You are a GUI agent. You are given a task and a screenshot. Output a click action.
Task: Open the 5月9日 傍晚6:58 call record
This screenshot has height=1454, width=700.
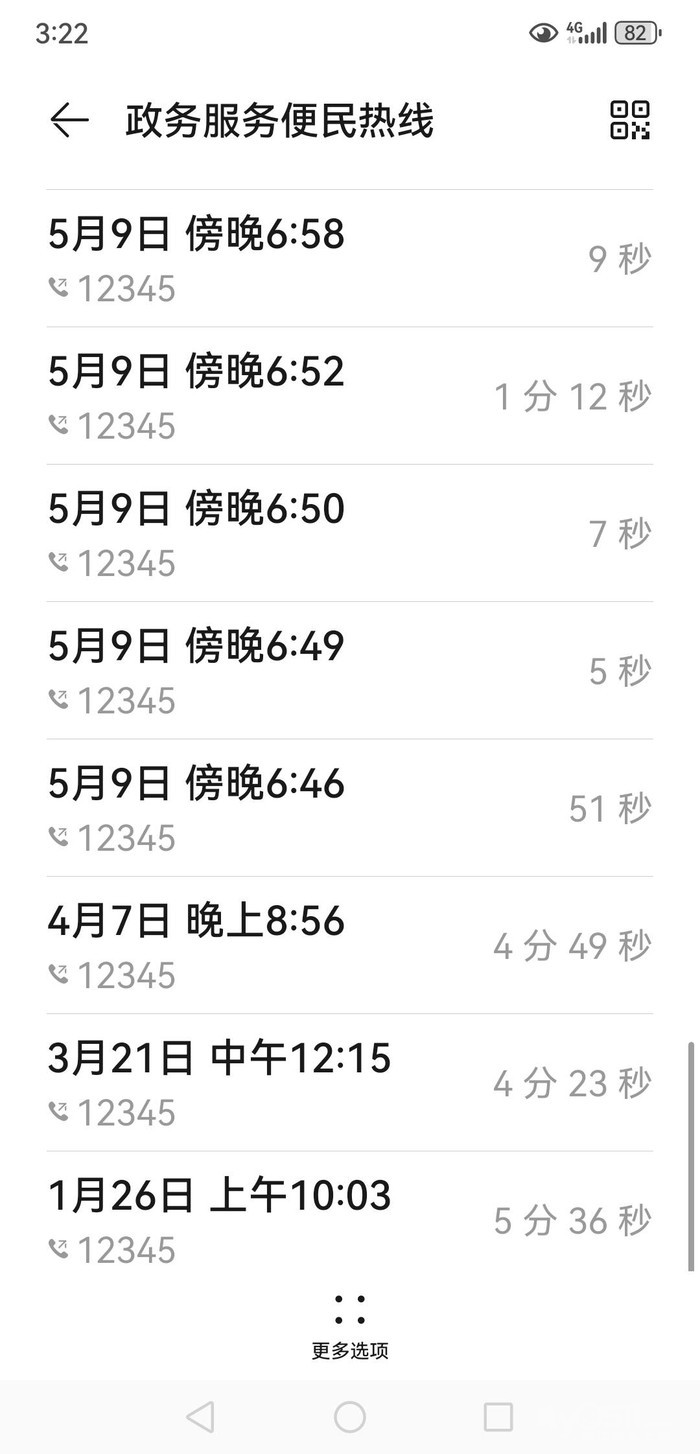point(350,259)
